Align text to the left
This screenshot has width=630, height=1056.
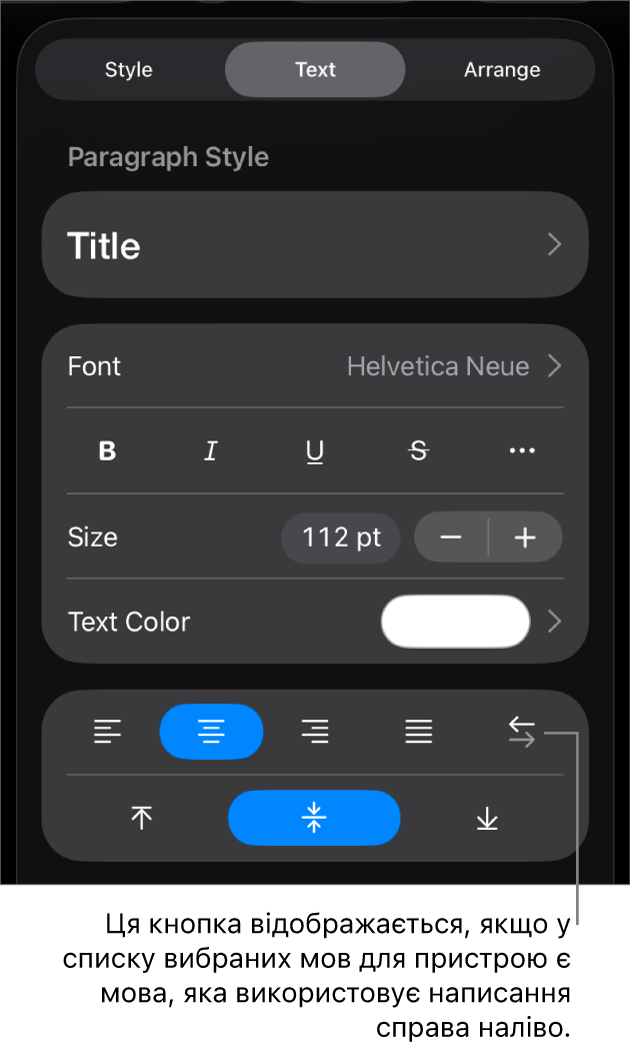107,733
